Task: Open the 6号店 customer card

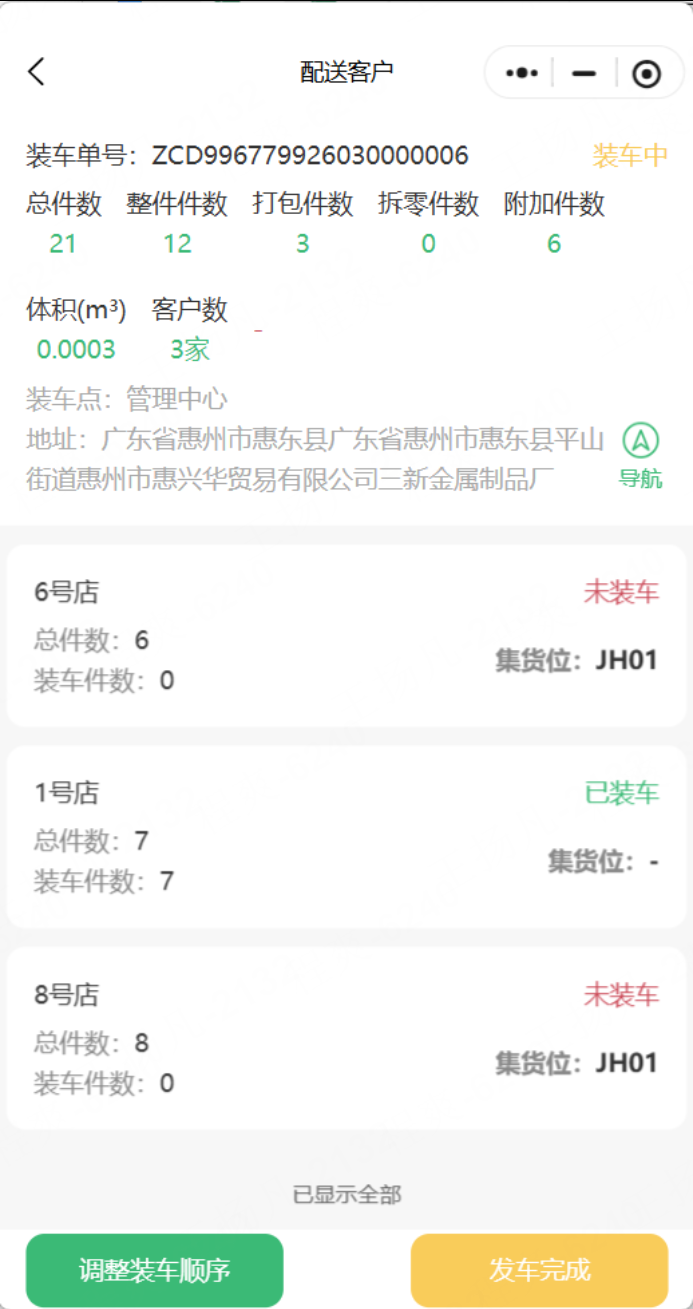Action: coord(346,636)
